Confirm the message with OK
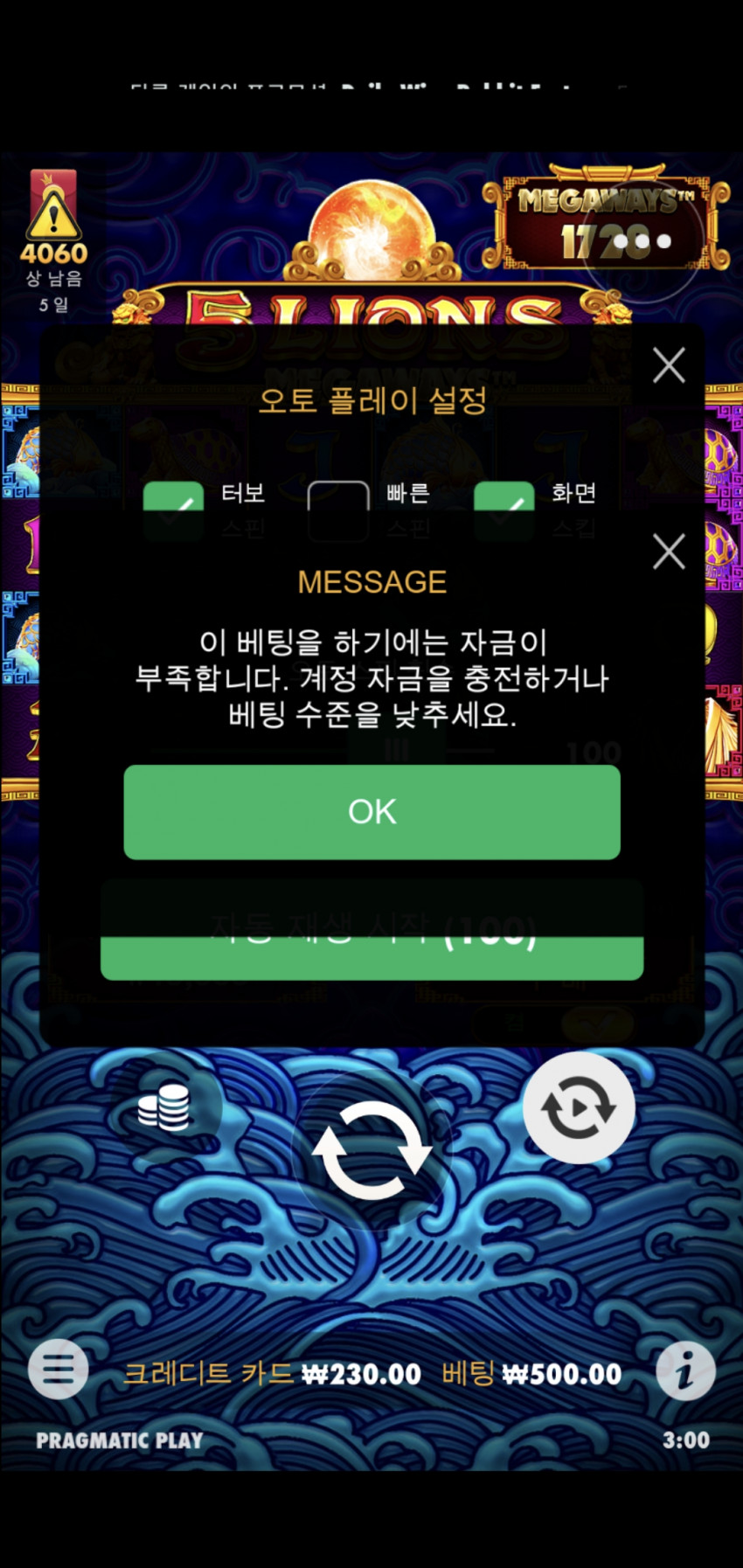 pyautogui.click(x=371, y=812)
